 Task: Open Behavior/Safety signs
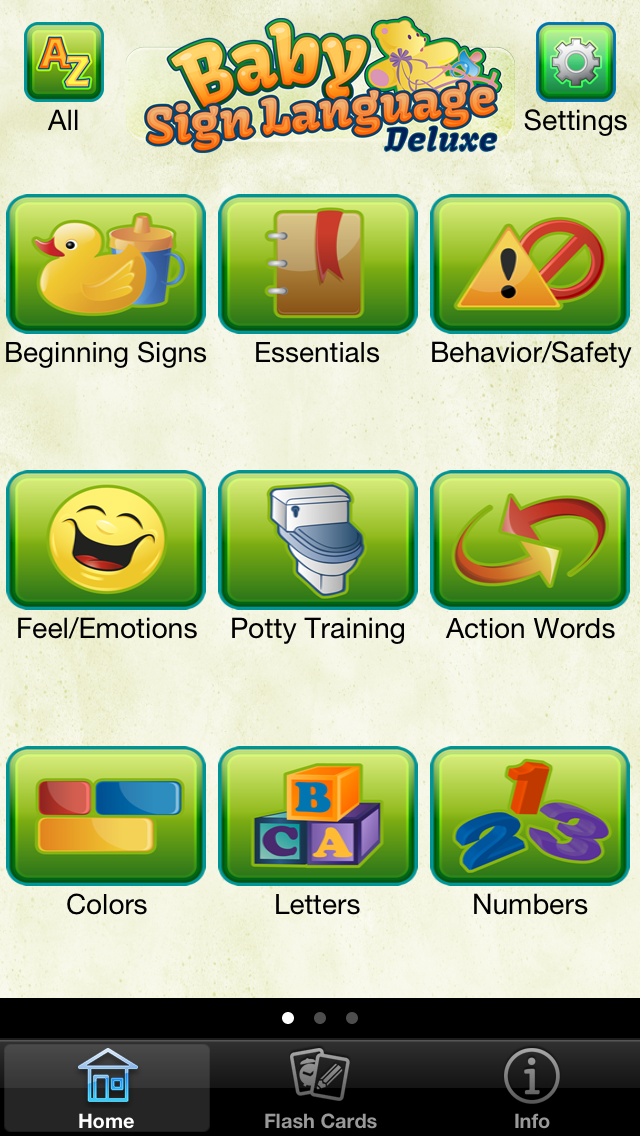(530, 264)
